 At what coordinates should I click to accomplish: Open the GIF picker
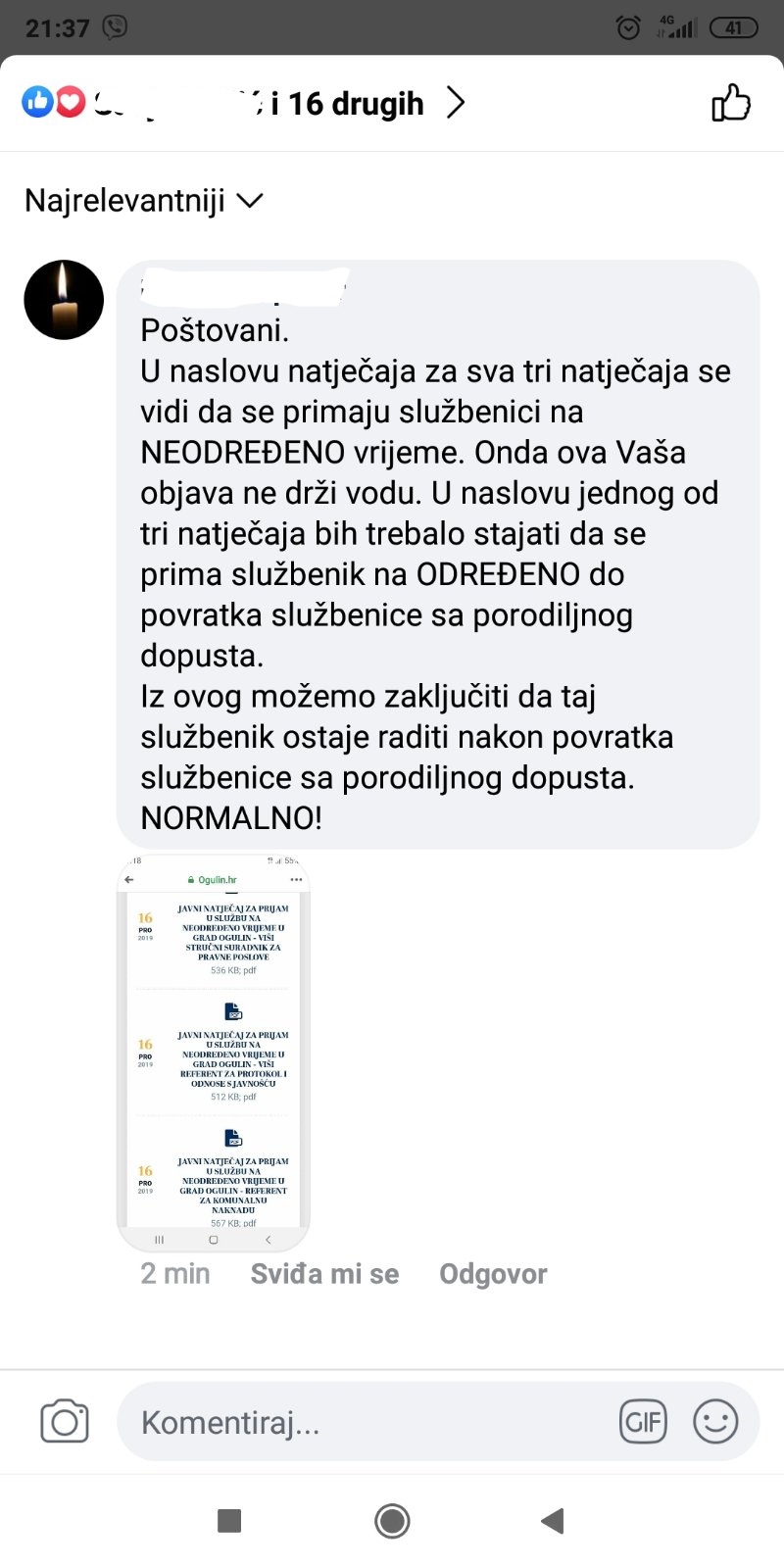643,1422
